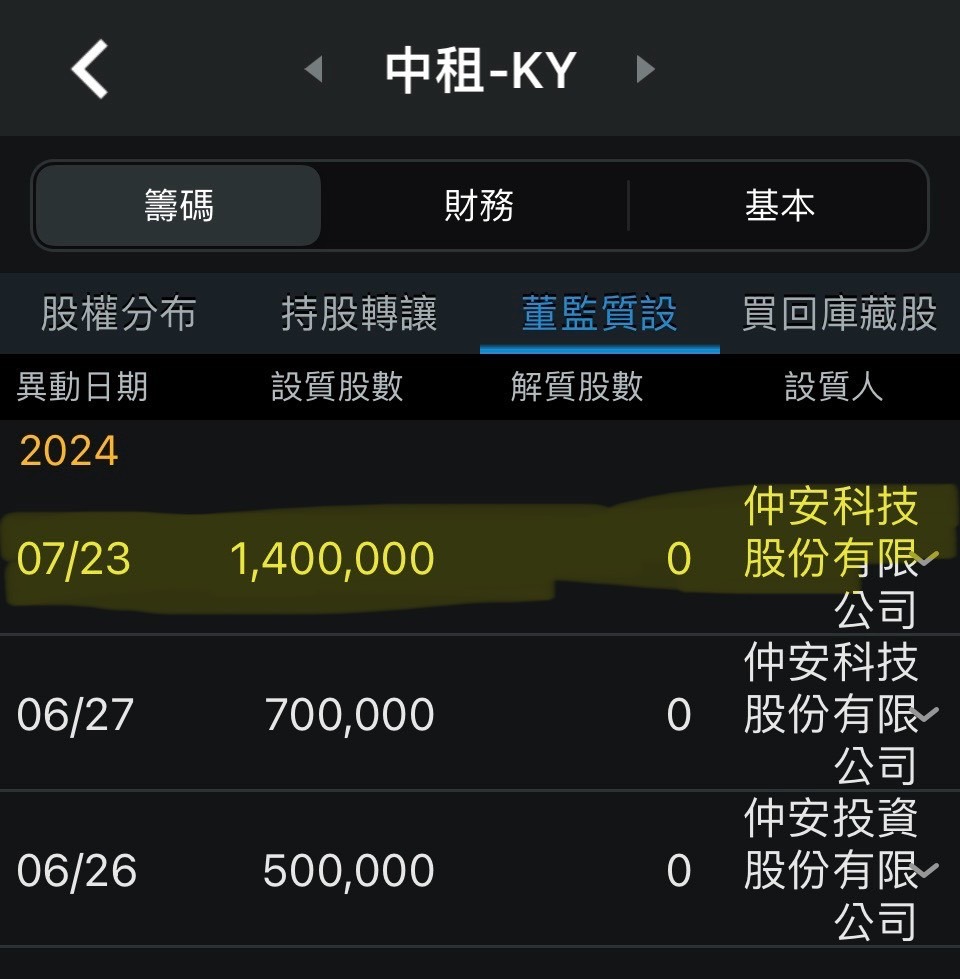This screenshot has width=960, height=979.
Task: Switch to the 財務 segment
Action: (x=479, y=206)
